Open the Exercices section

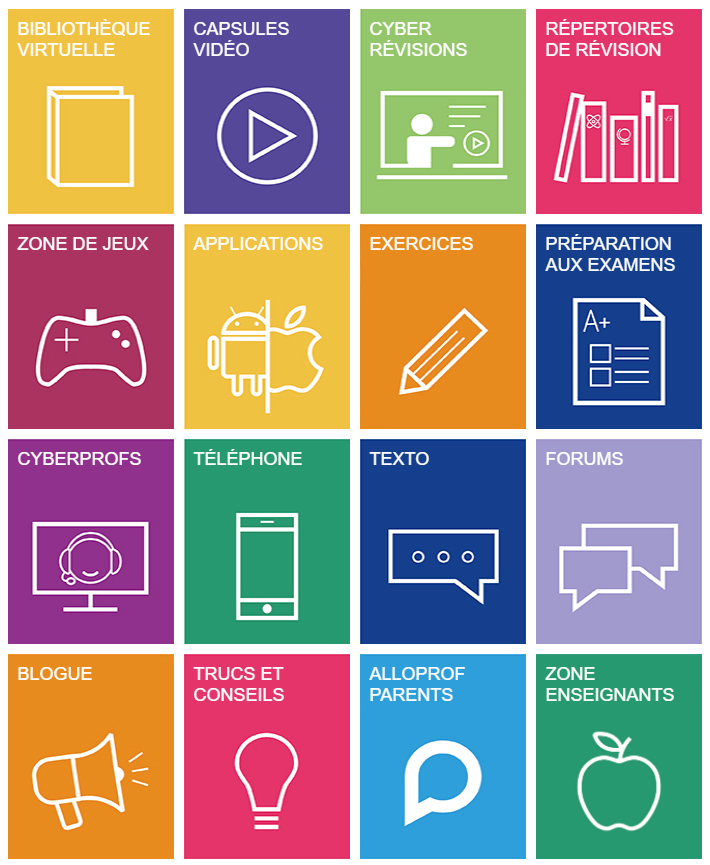(x=442, y=327)
